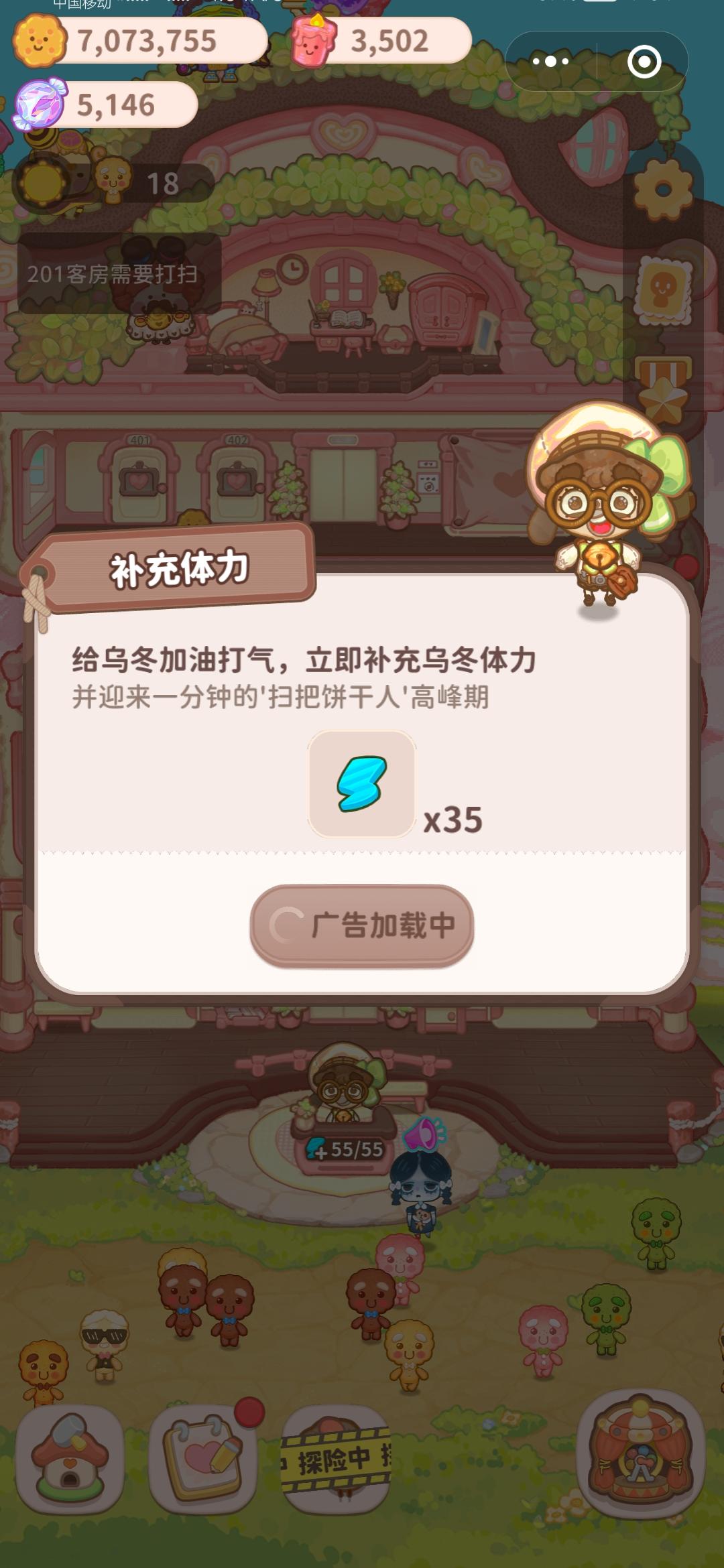Select the x35 energy item thumbnail
This screenshot has width=724, height=1568.
[x=363, y=781]
